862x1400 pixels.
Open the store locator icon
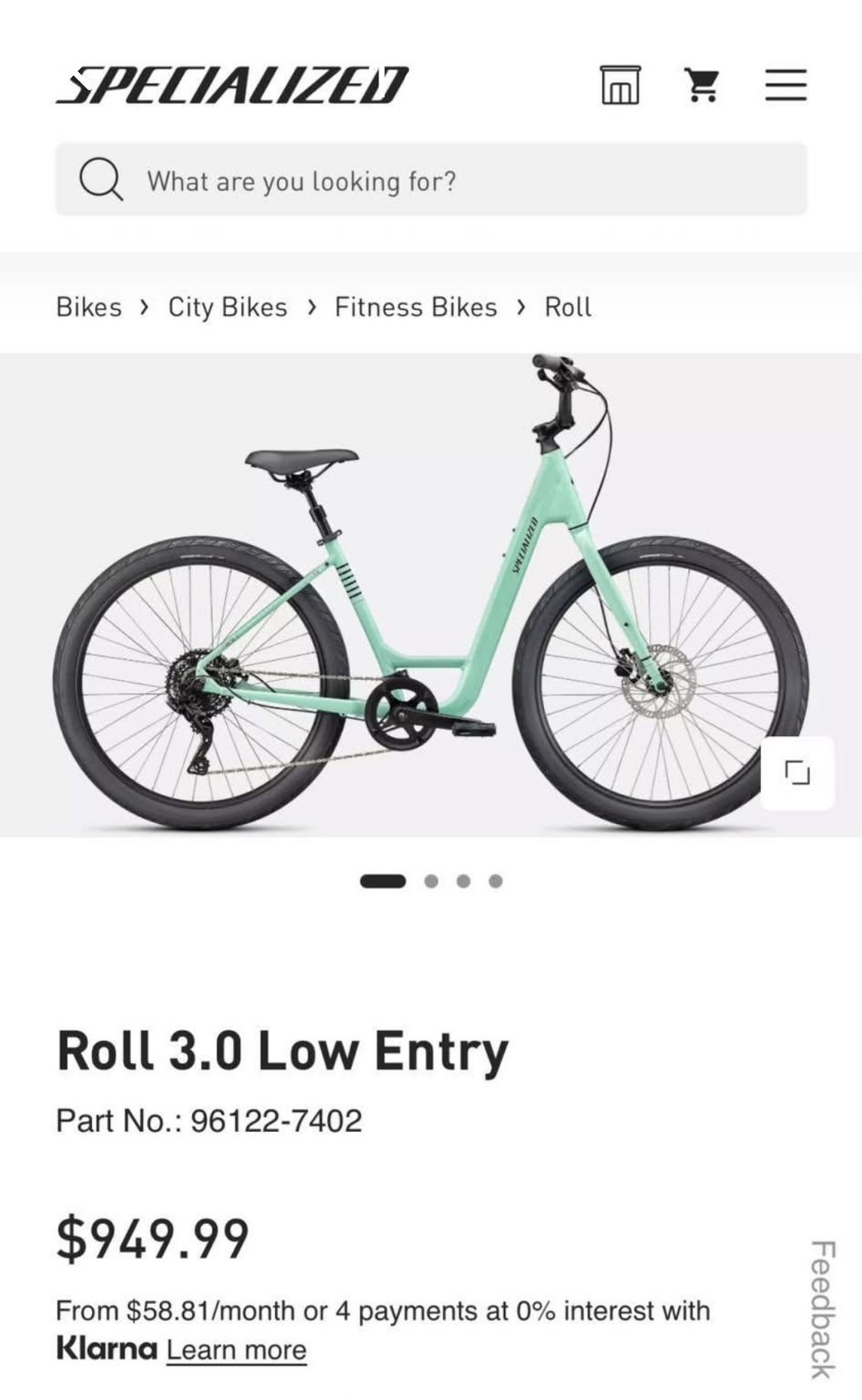click(x=620, y=84)
